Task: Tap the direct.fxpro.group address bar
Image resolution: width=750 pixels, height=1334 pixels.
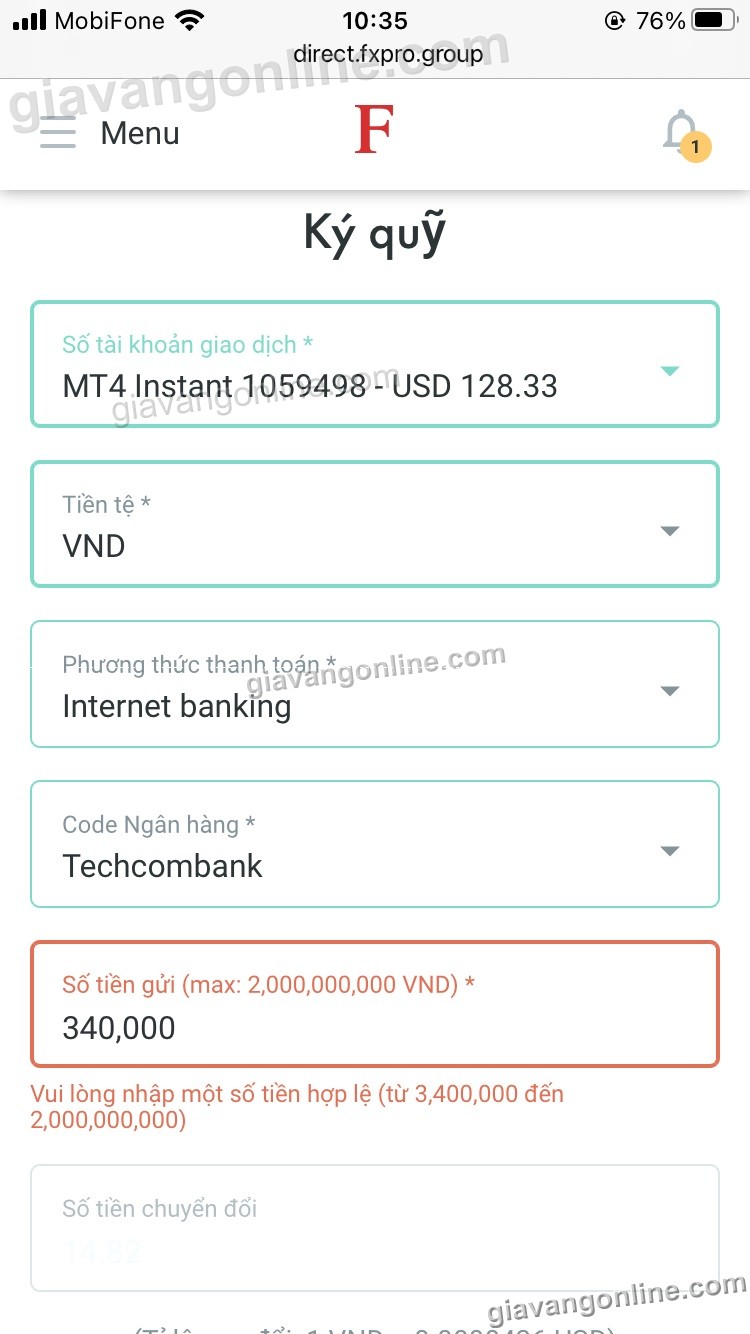Action: (x=388, y=53)
